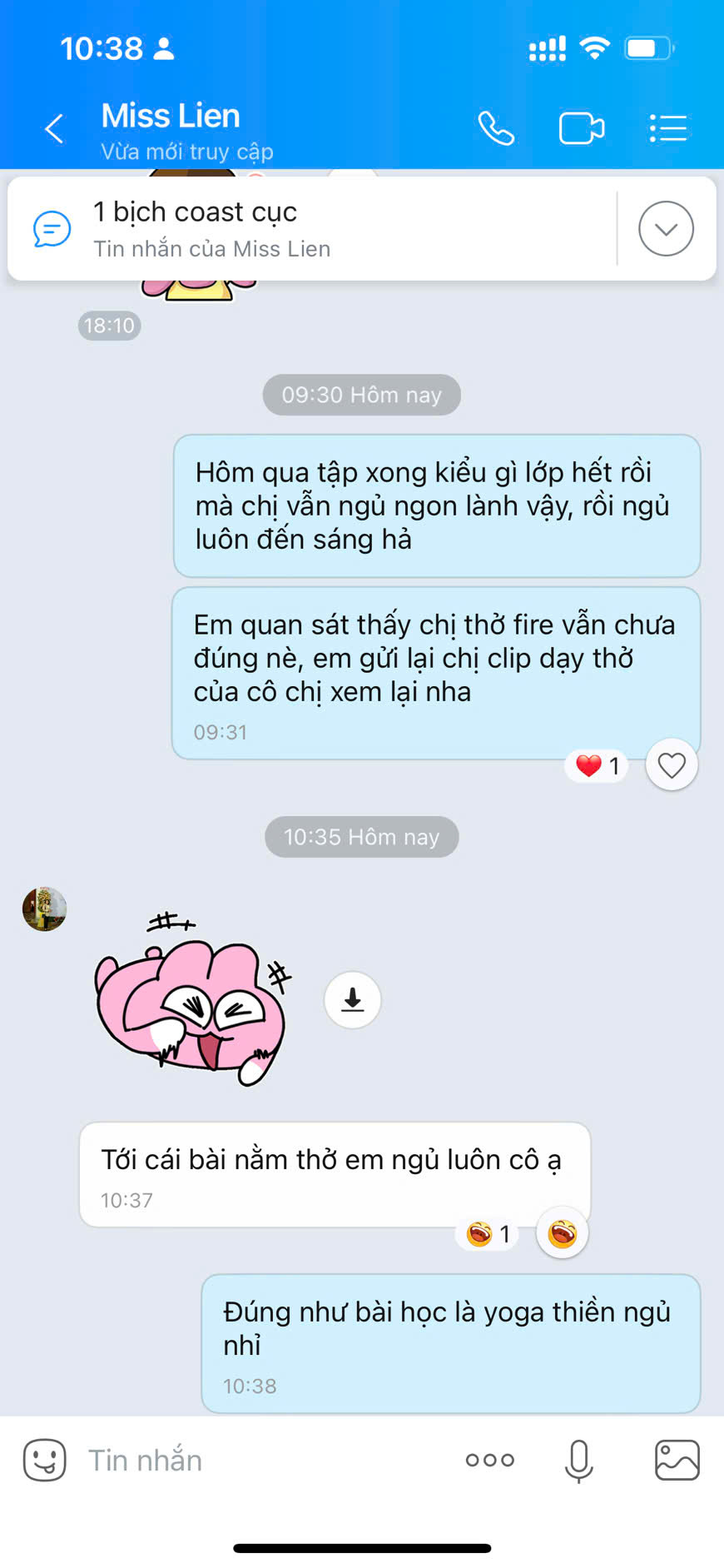Start a voice call with Miss Lien
Image resolution: width=724 pixels, height=1568 pixels.
[x=496, y=128]
